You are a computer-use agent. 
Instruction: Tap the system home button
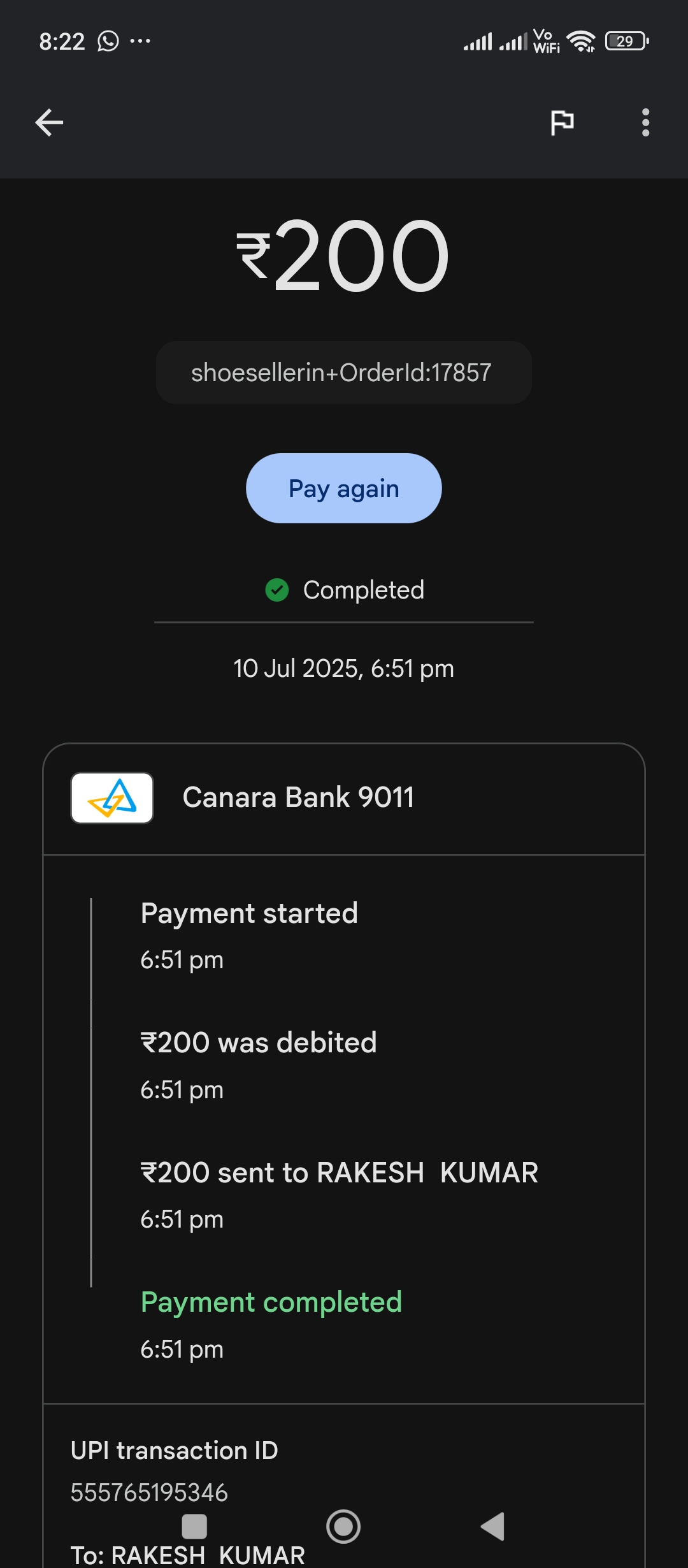coord(343,1527)
